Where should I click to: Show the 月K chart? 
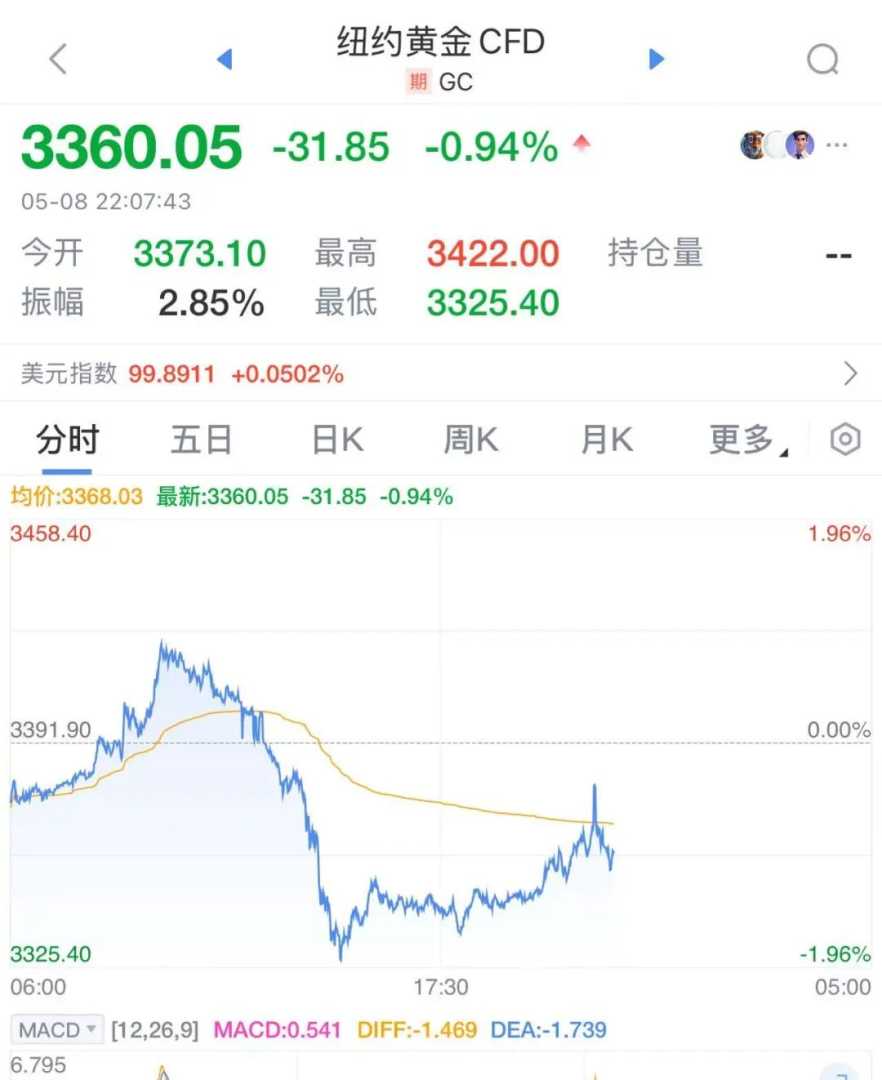pos(606,440)
